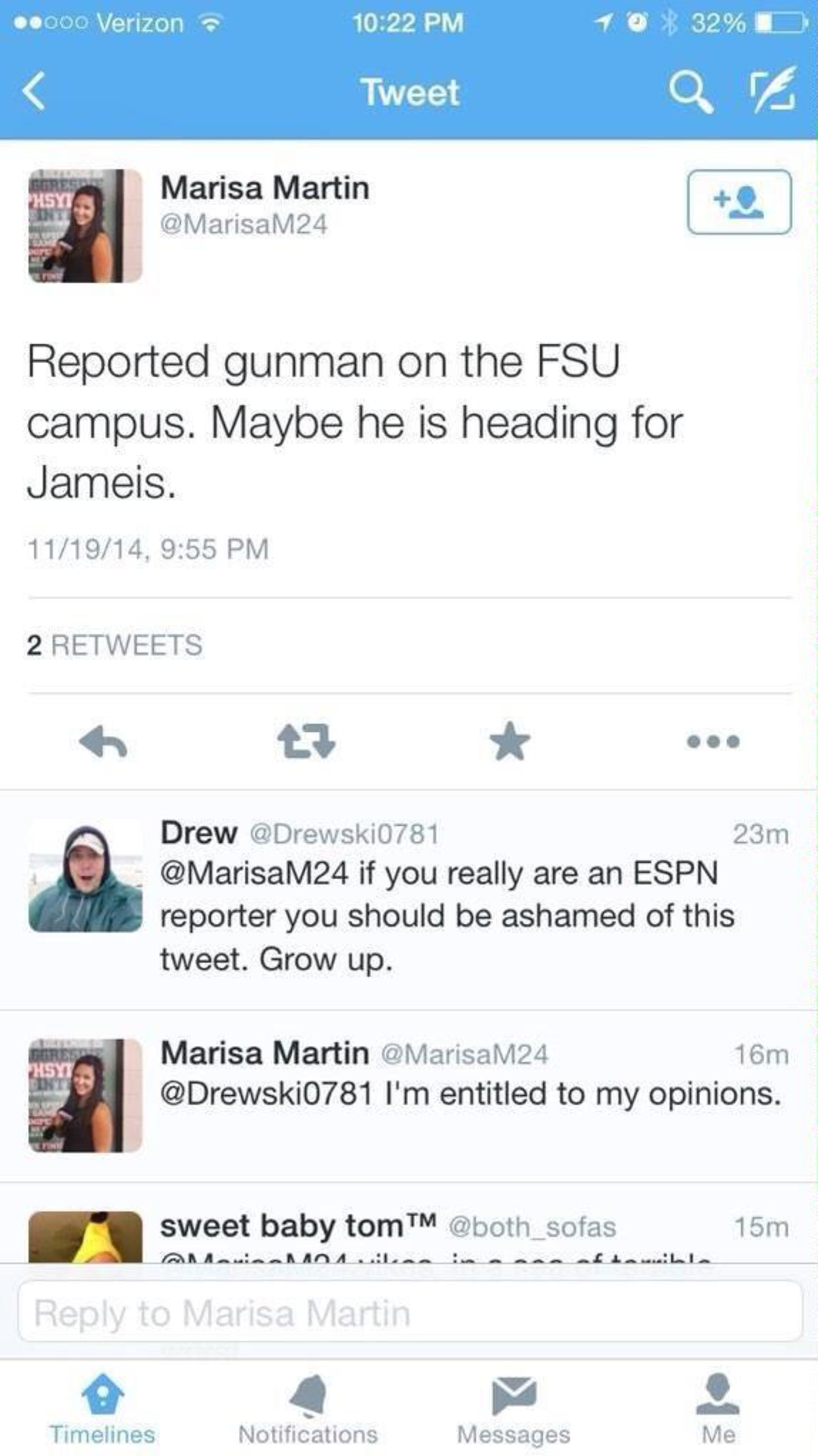The width and height of the screenshot is (818, 1456).
Task: Favorite the tweet with the star icon
Action: tap(510, 741)
